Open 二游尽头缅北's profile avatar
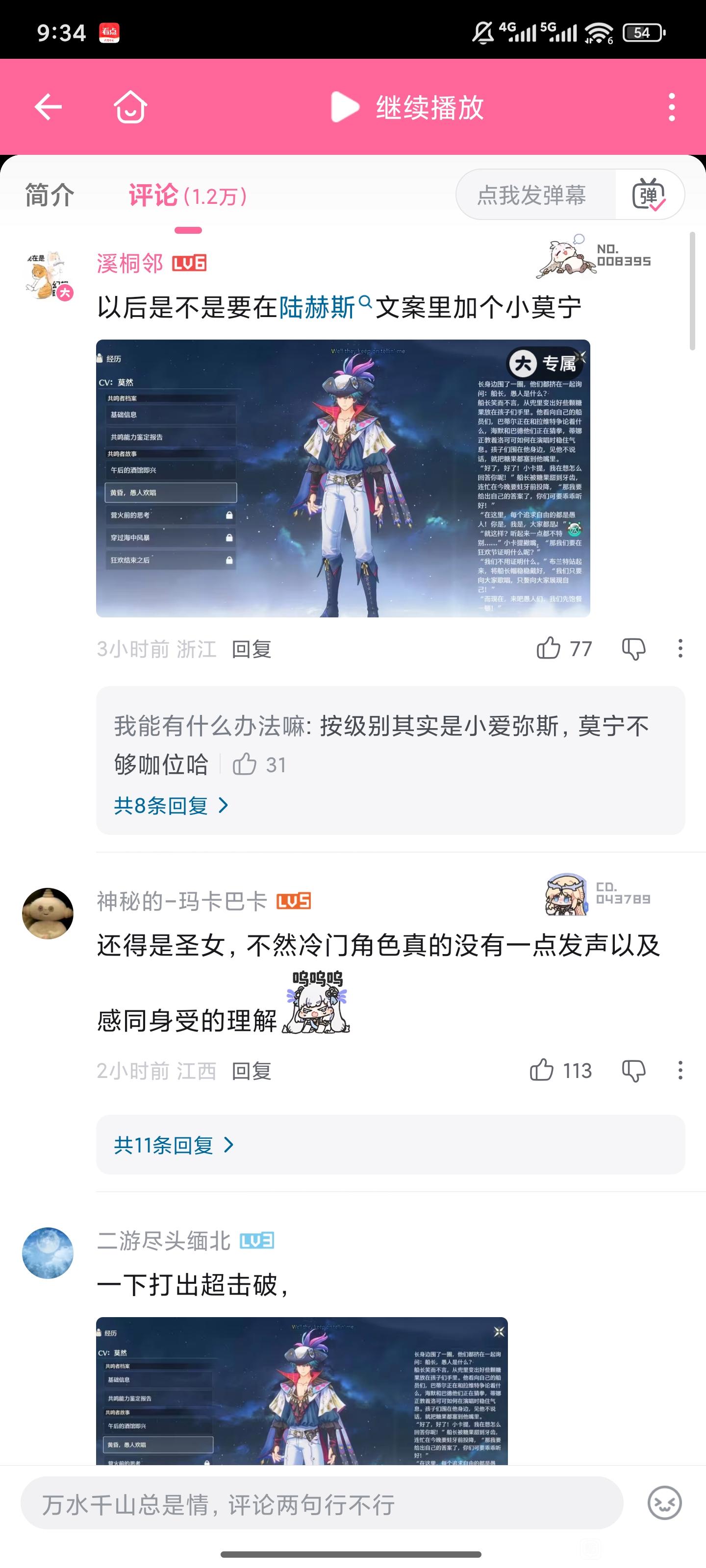The height and width of the screenshot is (1568, 706). 48,1253
